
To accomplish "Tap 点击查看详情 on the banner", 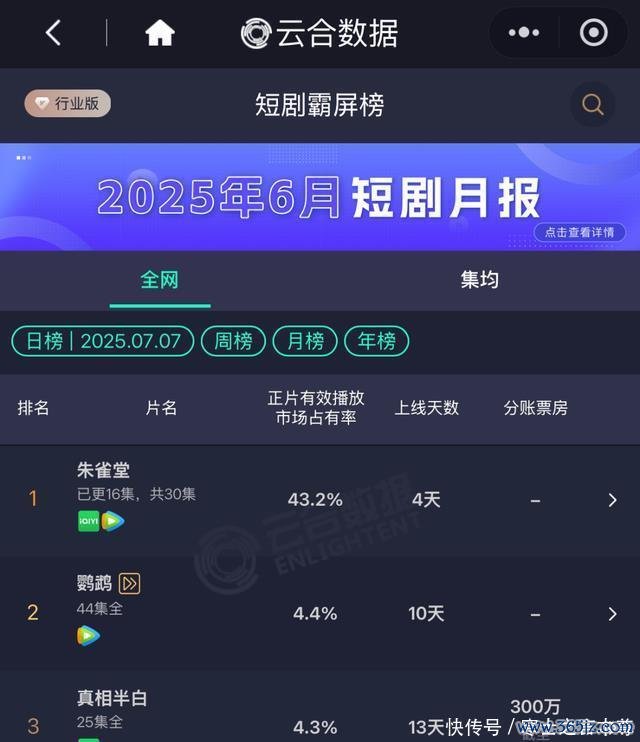I will coord(580,232).
